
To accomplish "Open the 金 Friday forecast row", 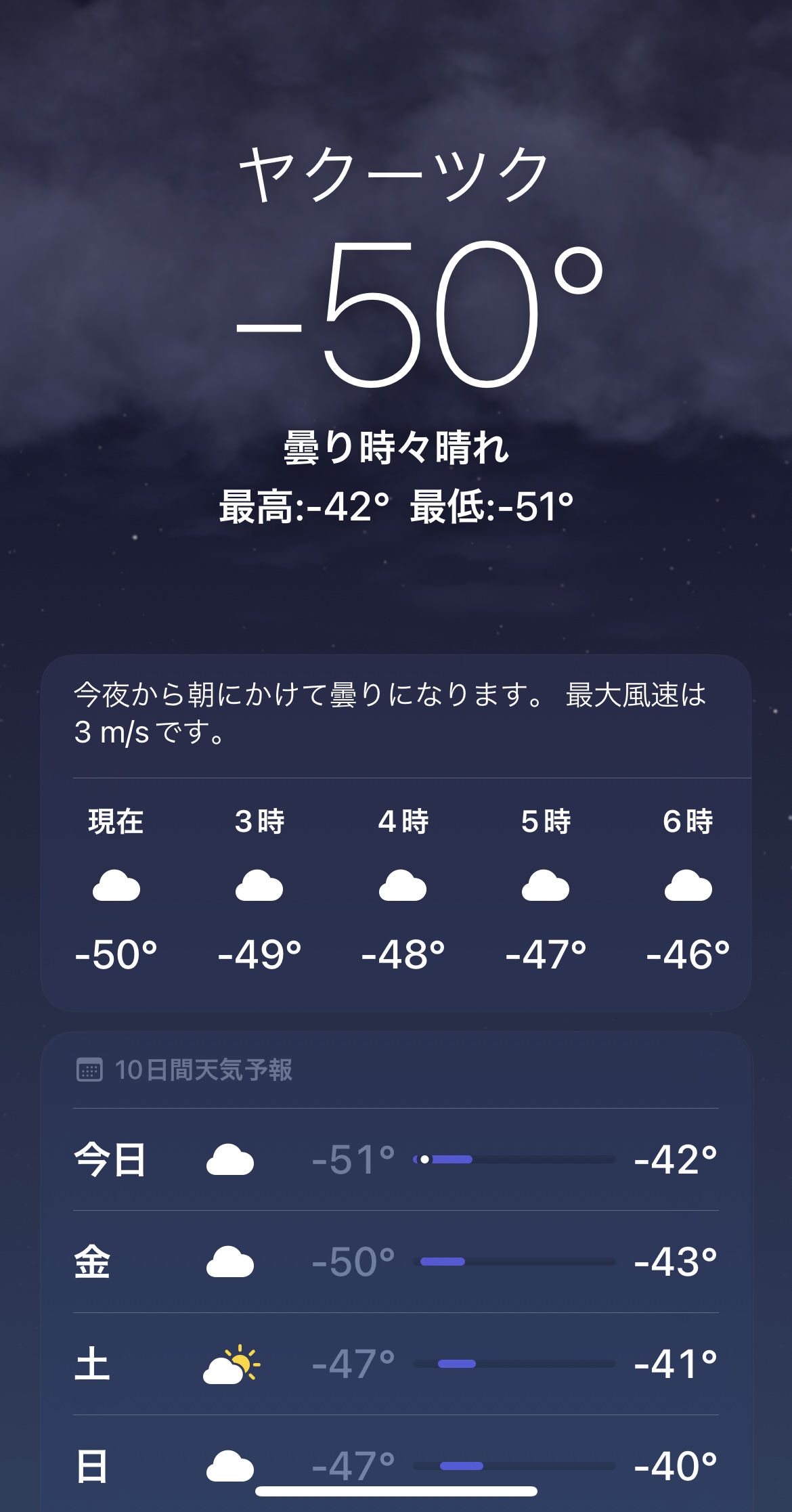I will pyautogui.click(x=396, y=1262).
